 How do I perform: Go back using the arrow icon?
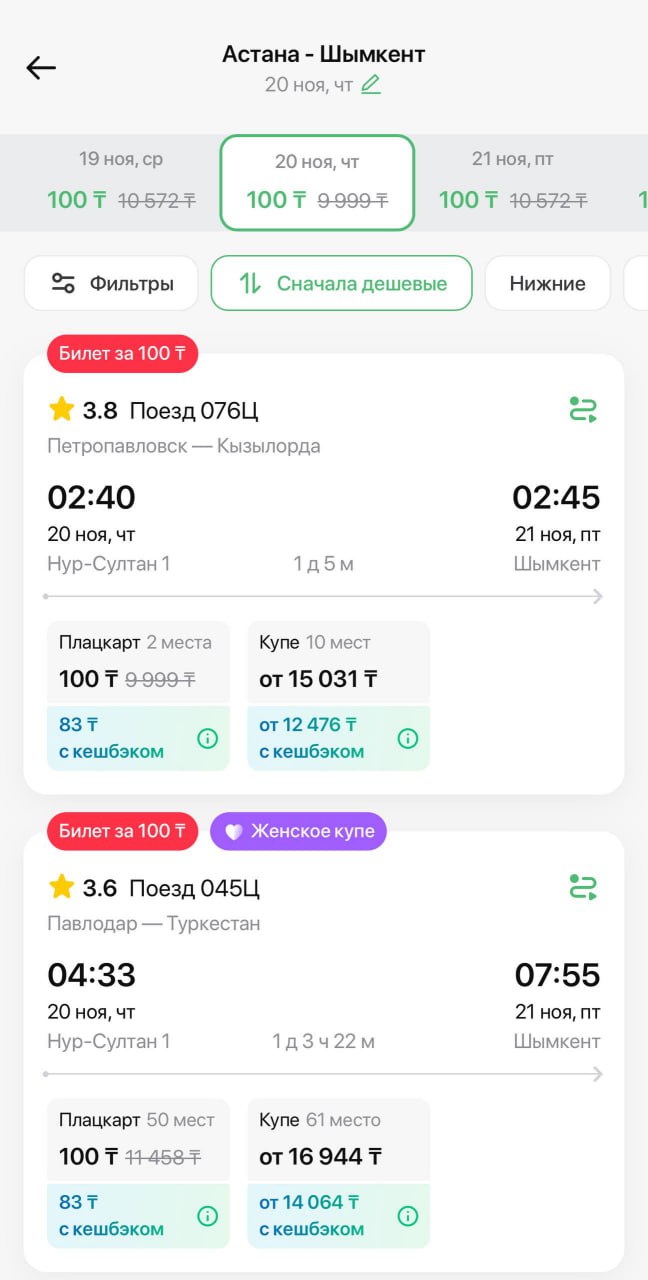pos(41,68)
